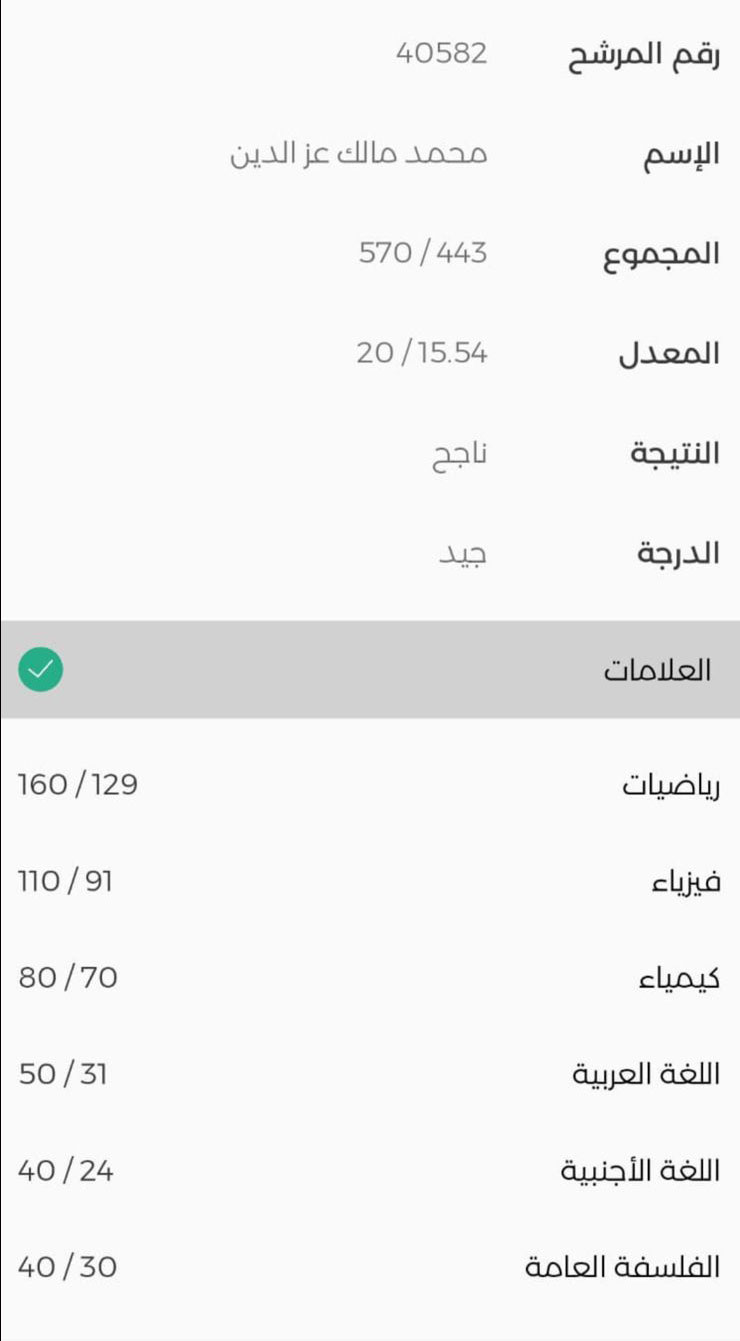Click candidate number 40582
Image resolution: width=740 pixels, height=1341 pixels.
click(x=442, y=55)
